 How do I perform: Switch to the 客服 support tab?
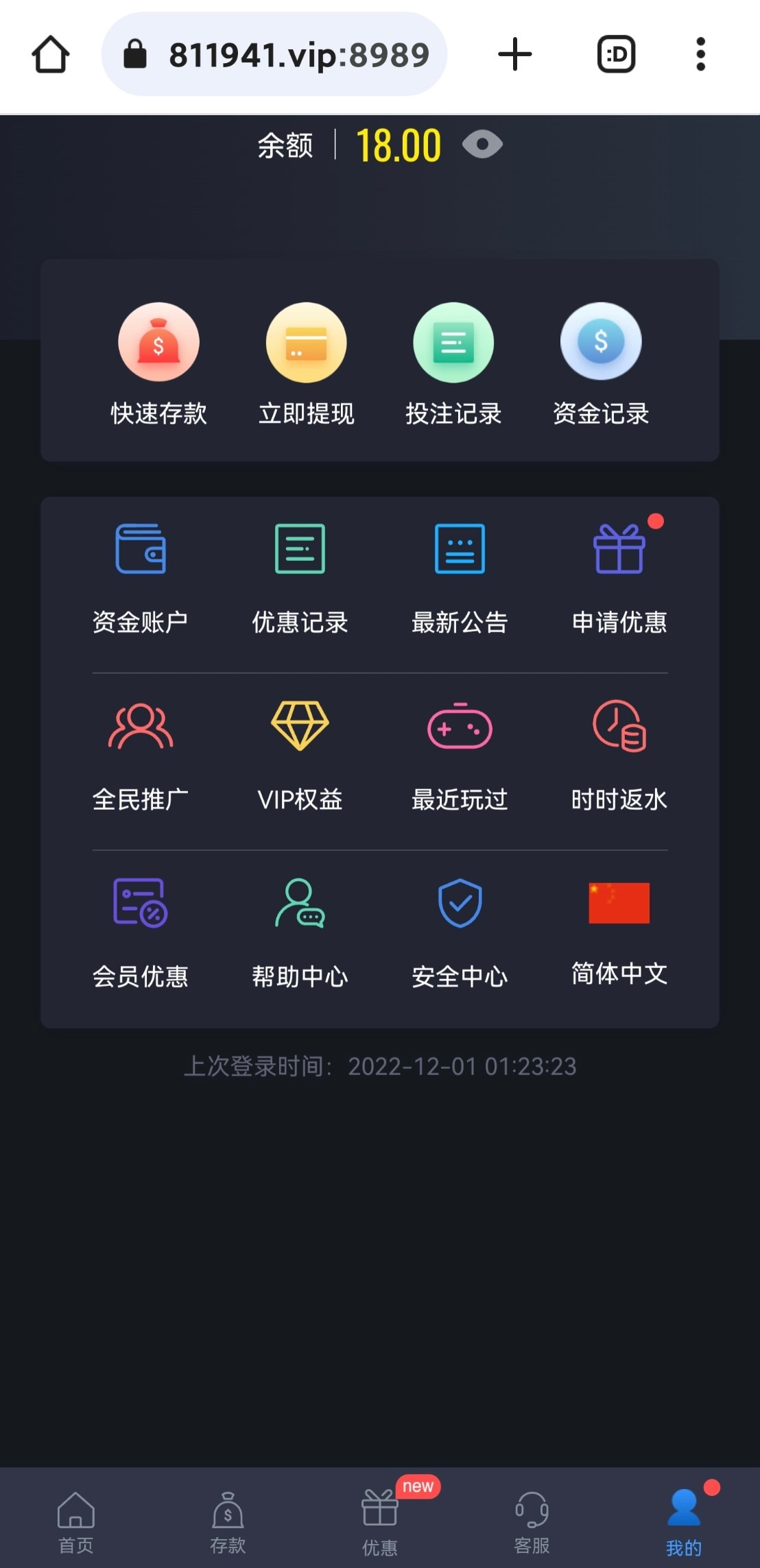click(x=532, y=1519)
